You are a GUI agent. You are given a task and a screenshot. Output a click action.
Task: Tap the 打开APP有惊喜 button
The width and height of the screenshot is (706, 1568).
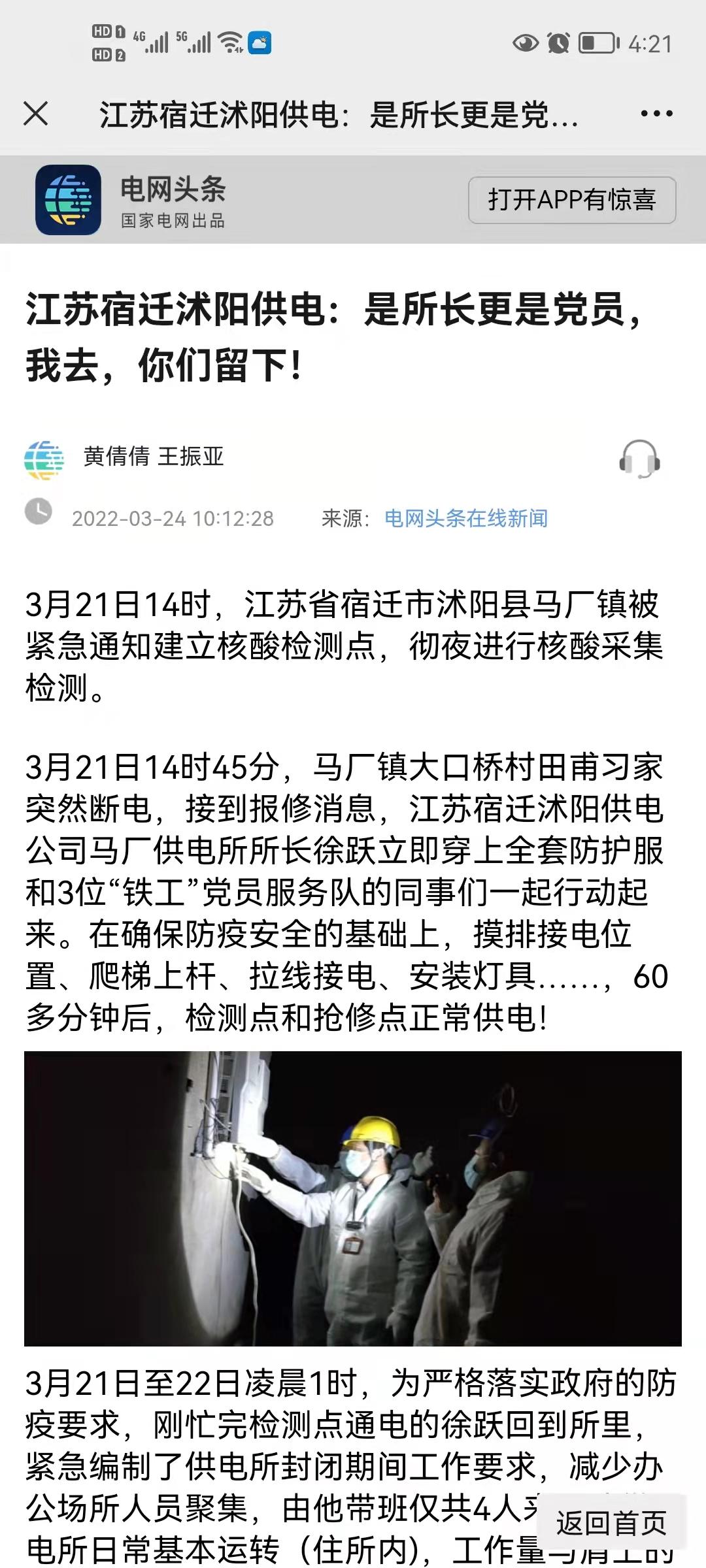[x=572, y=200]
